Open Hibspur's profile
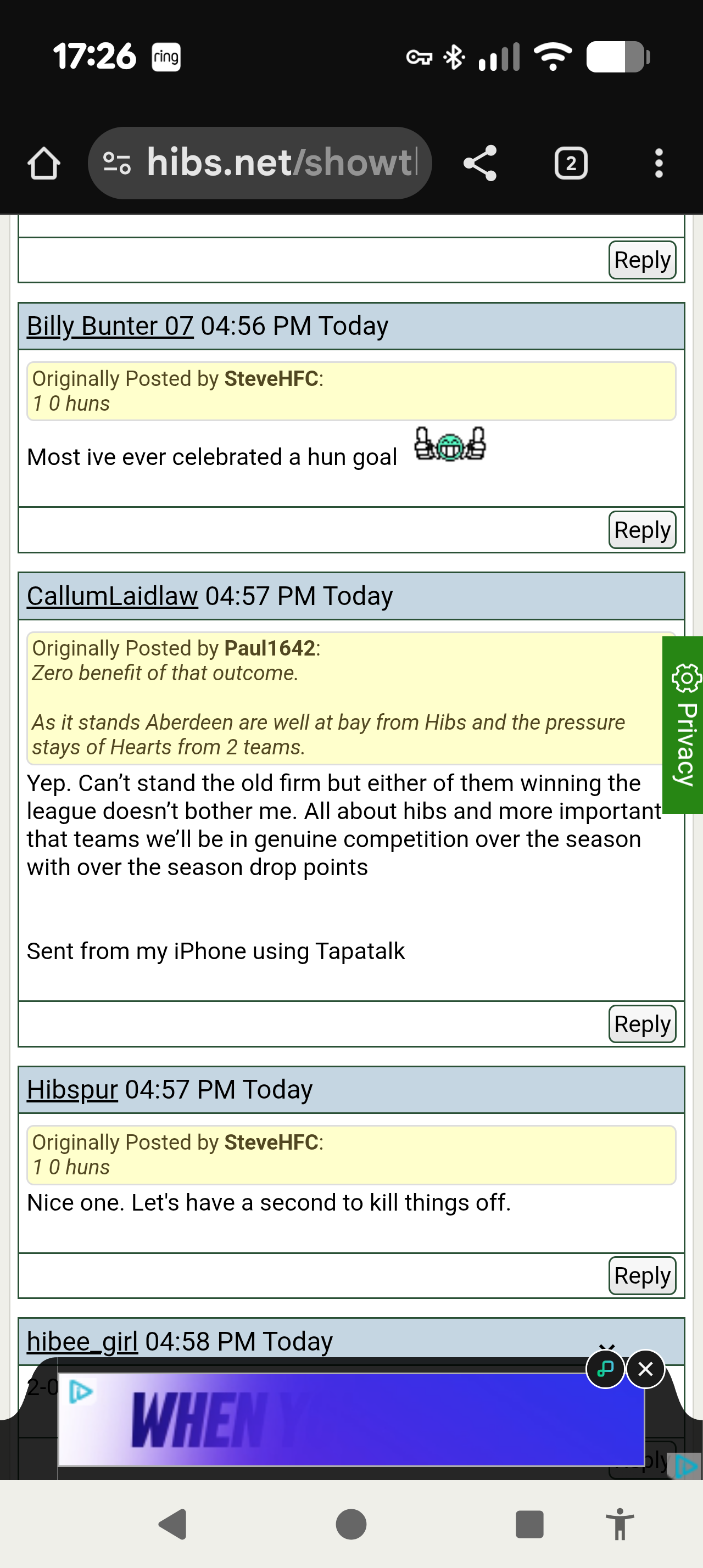Screen dimensions: 703x1568 pyautogui.click(x=72, y=1090)
